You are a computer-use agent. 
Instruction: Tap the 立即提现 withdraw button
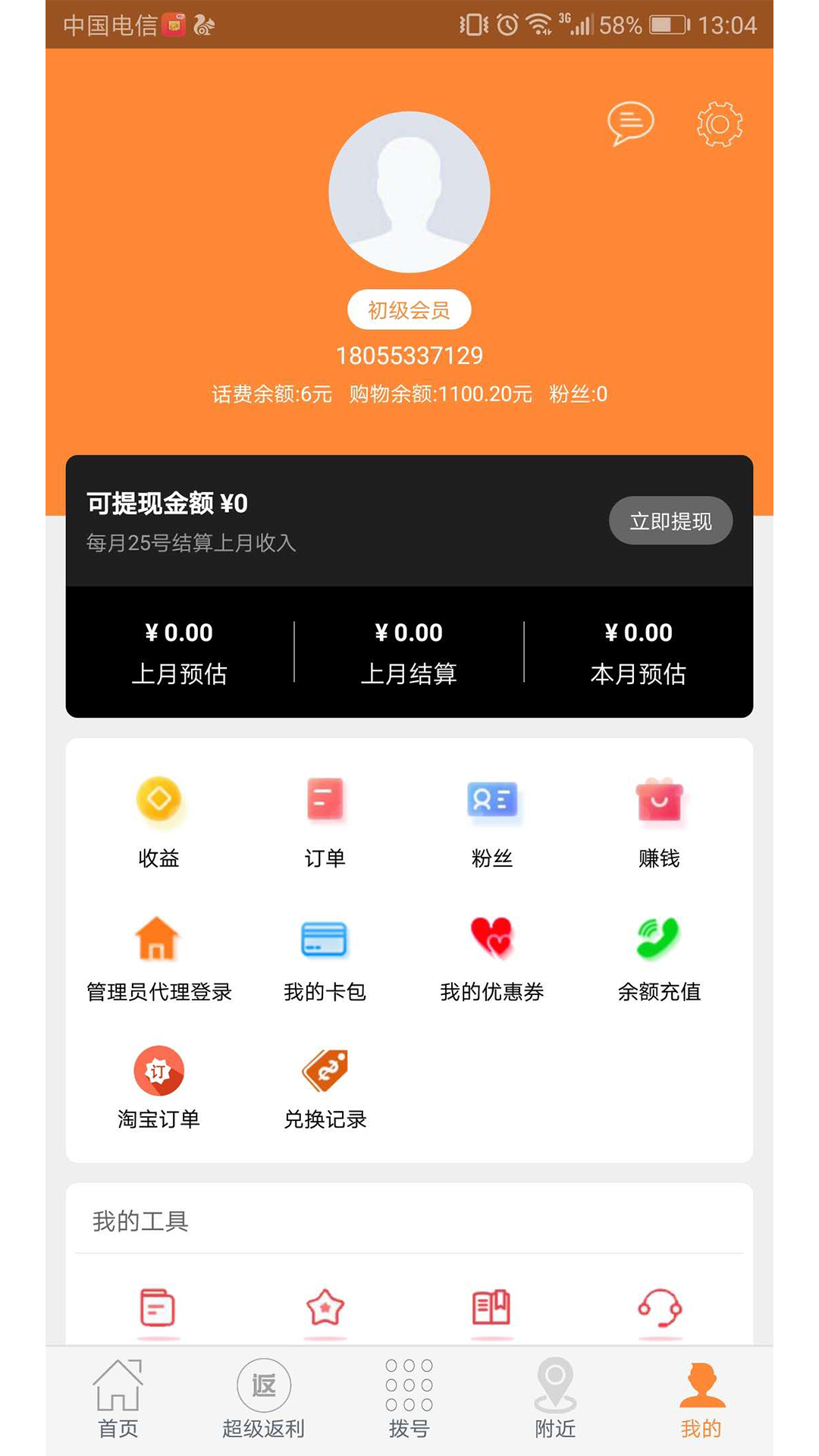tap(670, 520)
